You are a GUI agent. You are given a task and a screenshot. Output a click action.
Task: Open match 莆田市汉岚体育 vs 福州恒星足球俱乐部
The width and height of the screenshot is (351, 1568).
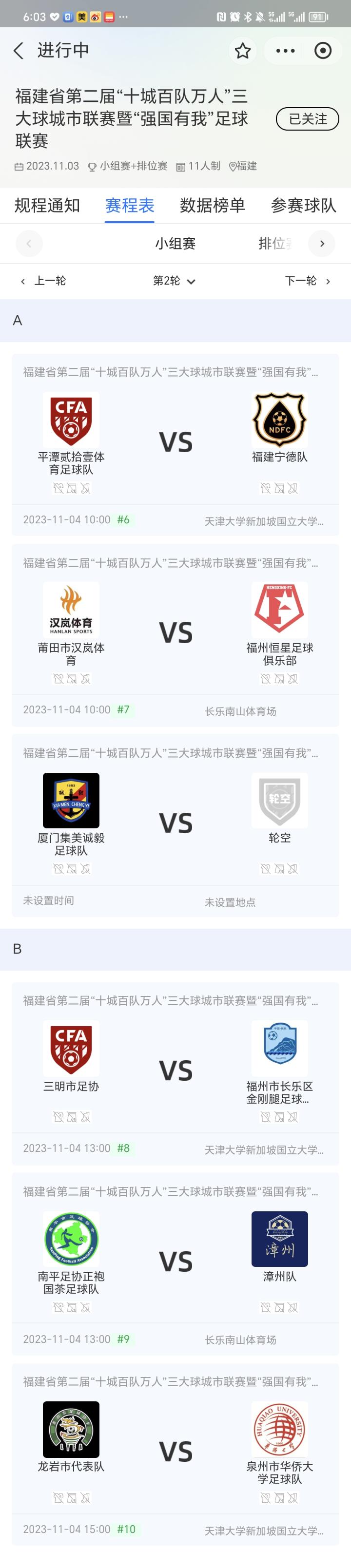[x=175, y=633]
